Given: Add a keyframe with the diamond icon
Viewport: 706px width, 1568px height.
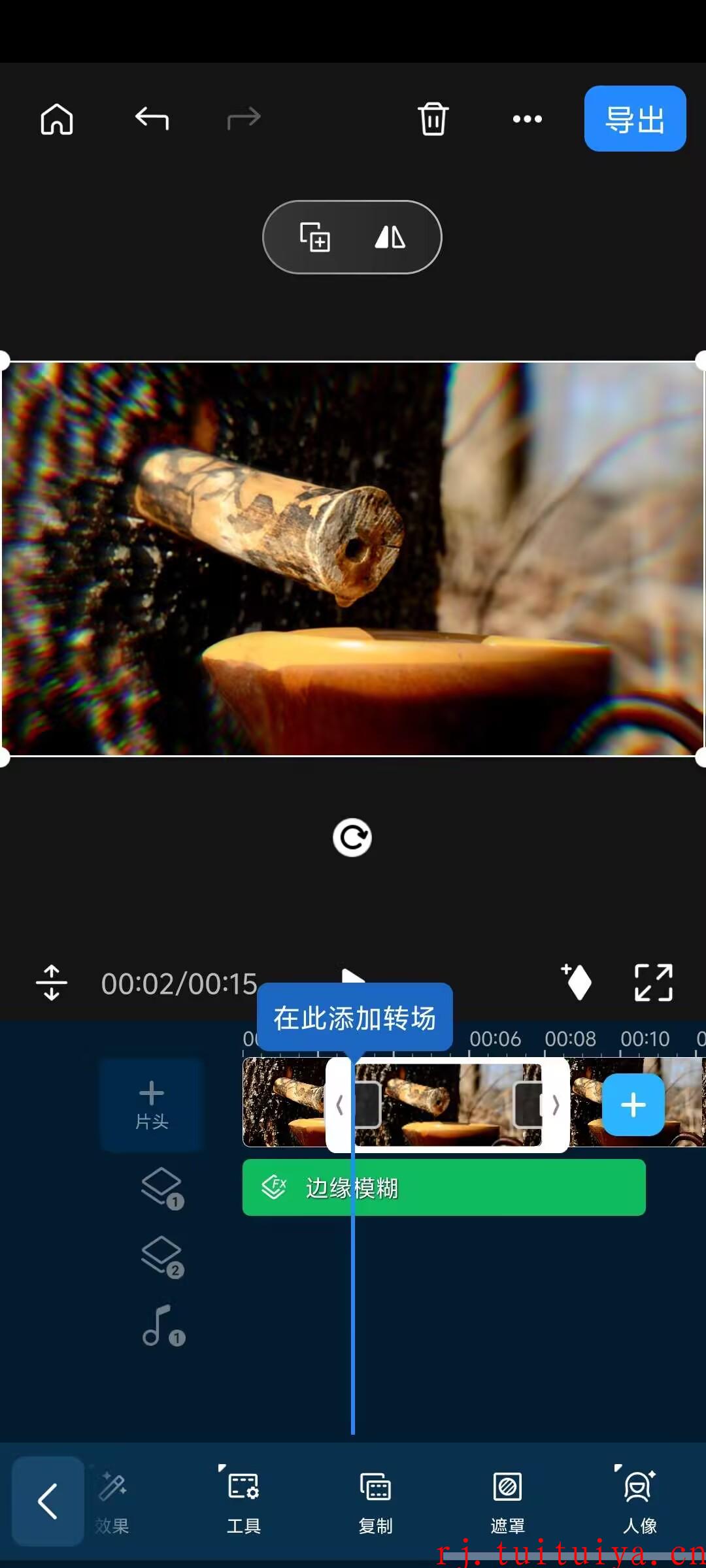Looking at the screenshot, I should point(577,981).
